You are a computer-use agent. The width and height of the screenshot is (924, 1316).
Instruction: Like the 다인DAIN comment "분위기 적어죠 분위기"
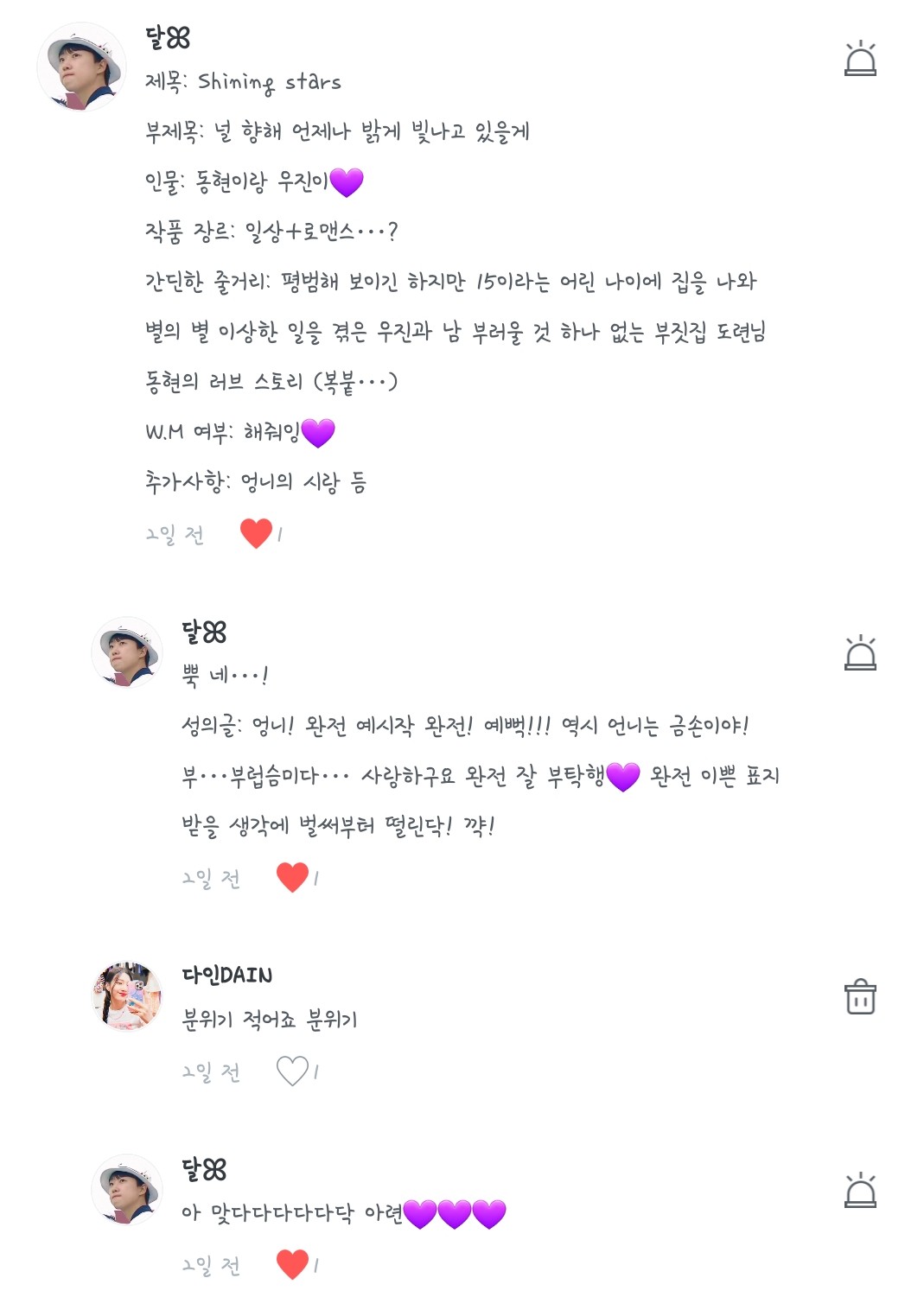[x=292, y=1071]
